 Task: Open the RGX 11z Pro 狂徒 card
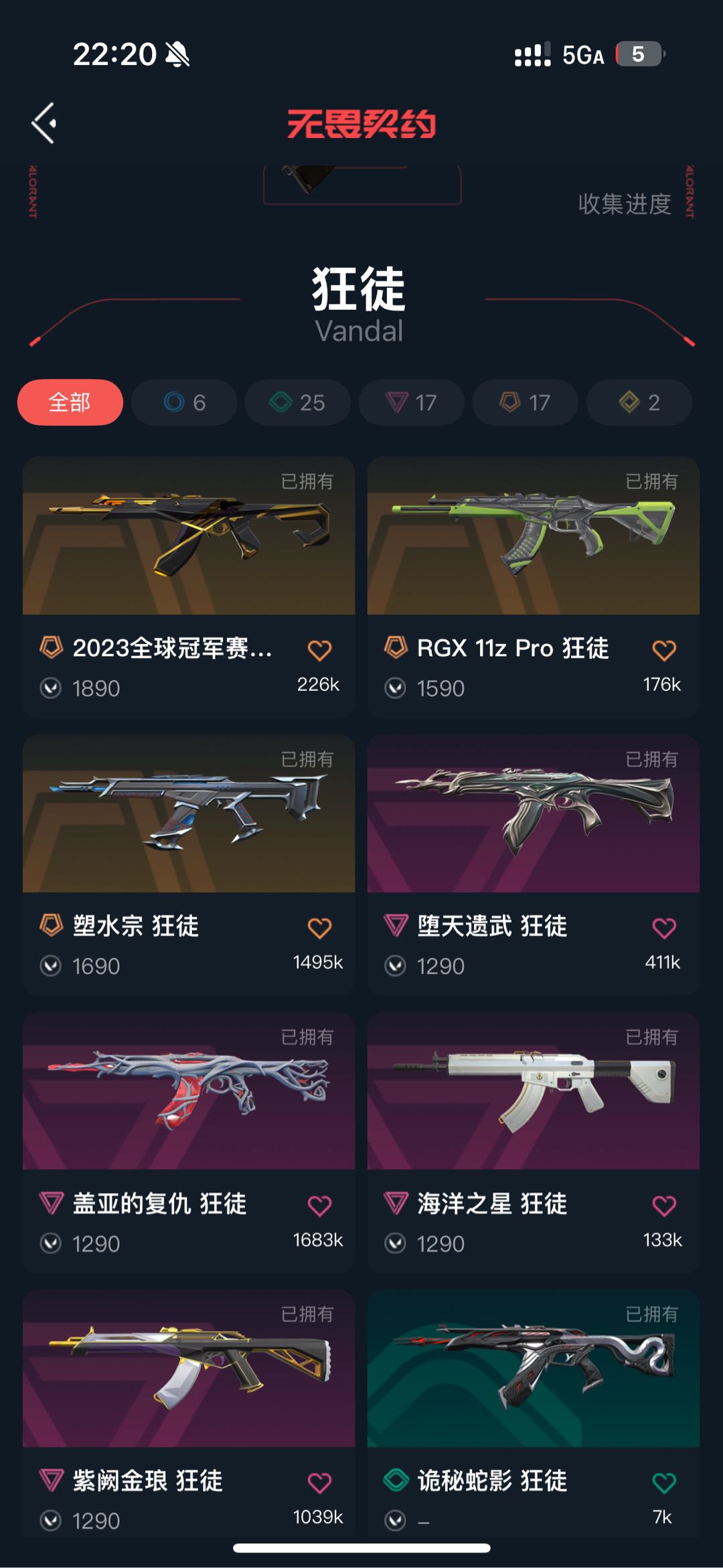(x=533, y=536)
